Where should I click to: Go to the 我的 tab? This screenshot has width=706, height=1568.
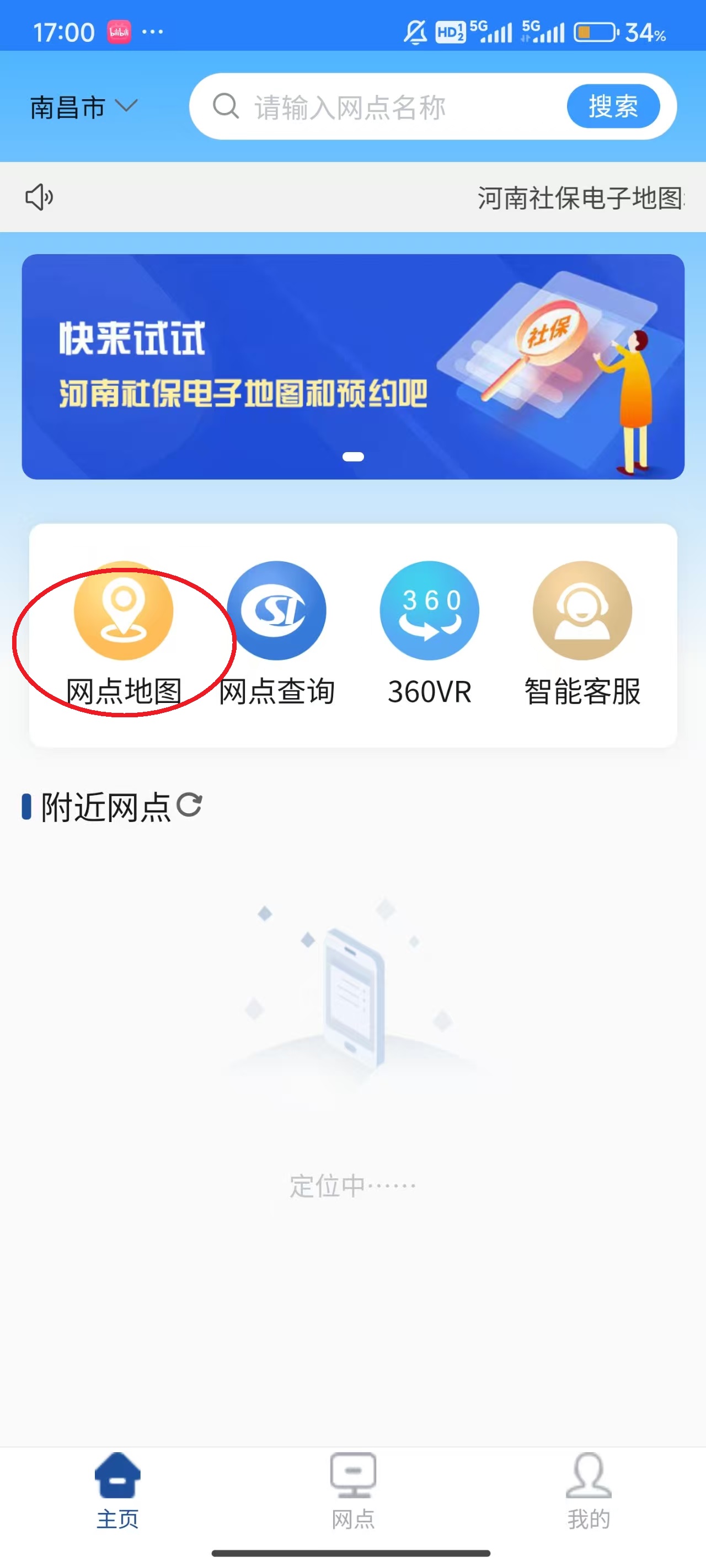[x=588, y=1491]
